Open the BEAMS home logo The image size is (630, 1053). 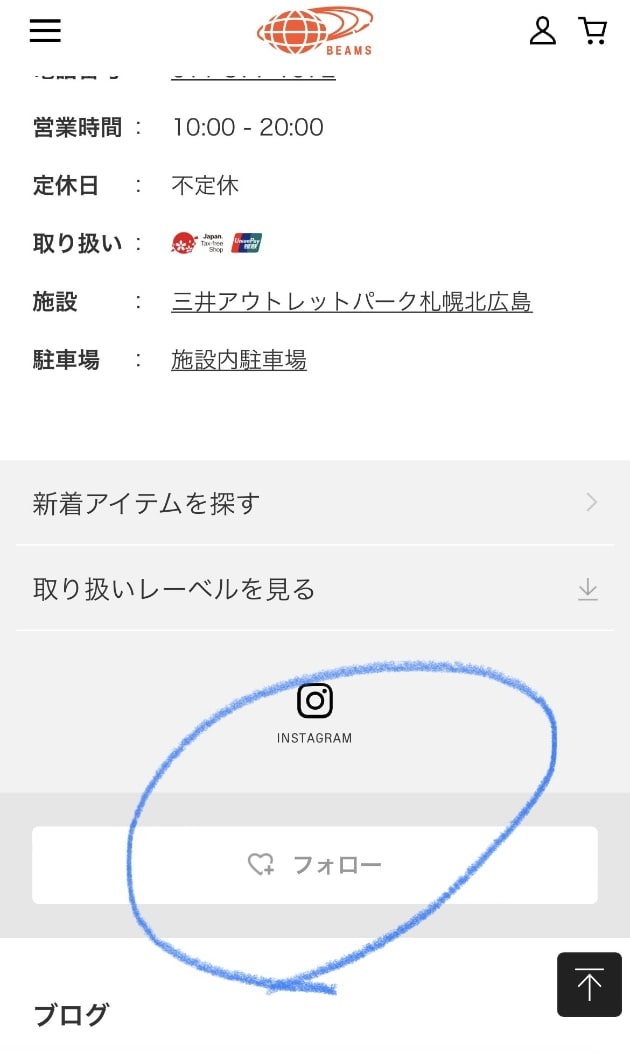[x=315, y=31]
